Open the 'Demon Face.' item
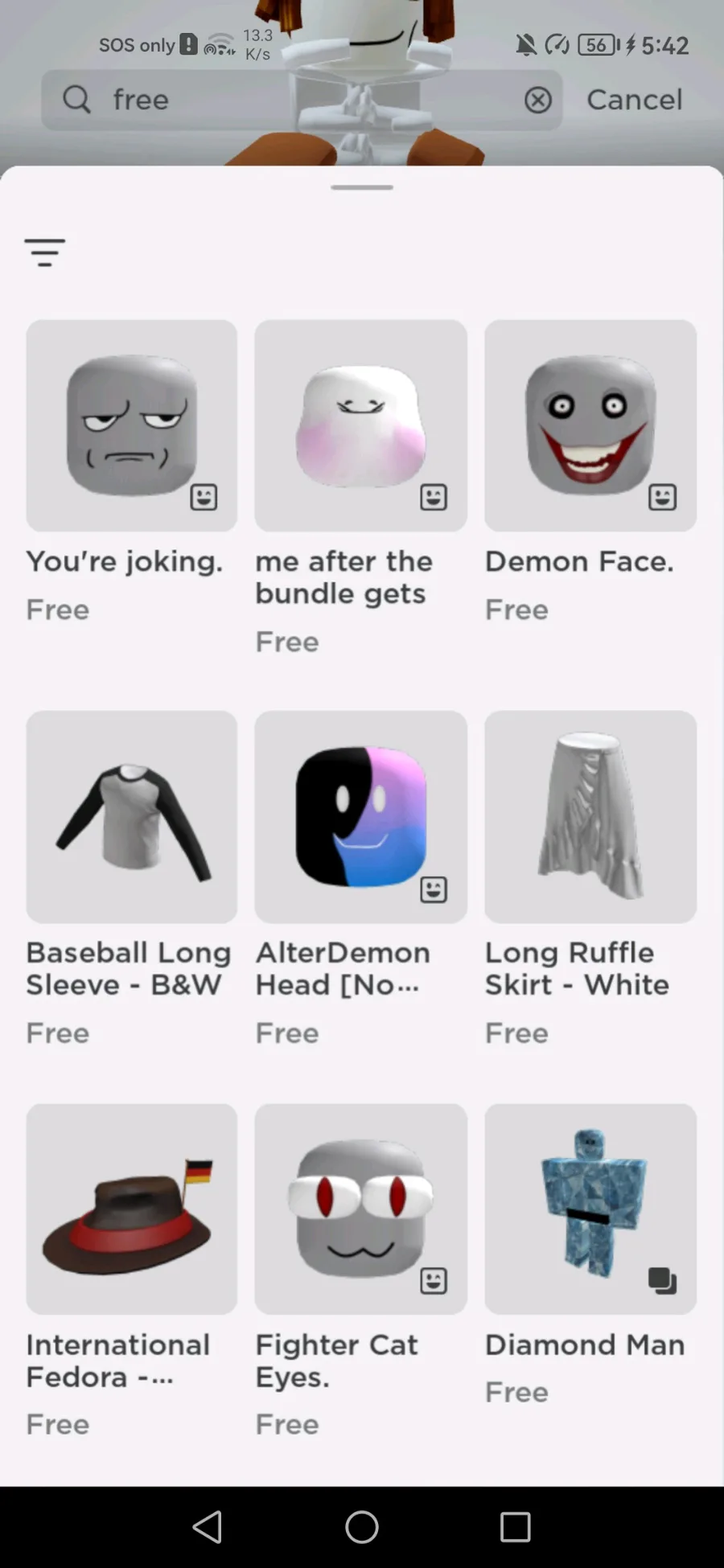 pyautogui.click(x=590, y=426)
